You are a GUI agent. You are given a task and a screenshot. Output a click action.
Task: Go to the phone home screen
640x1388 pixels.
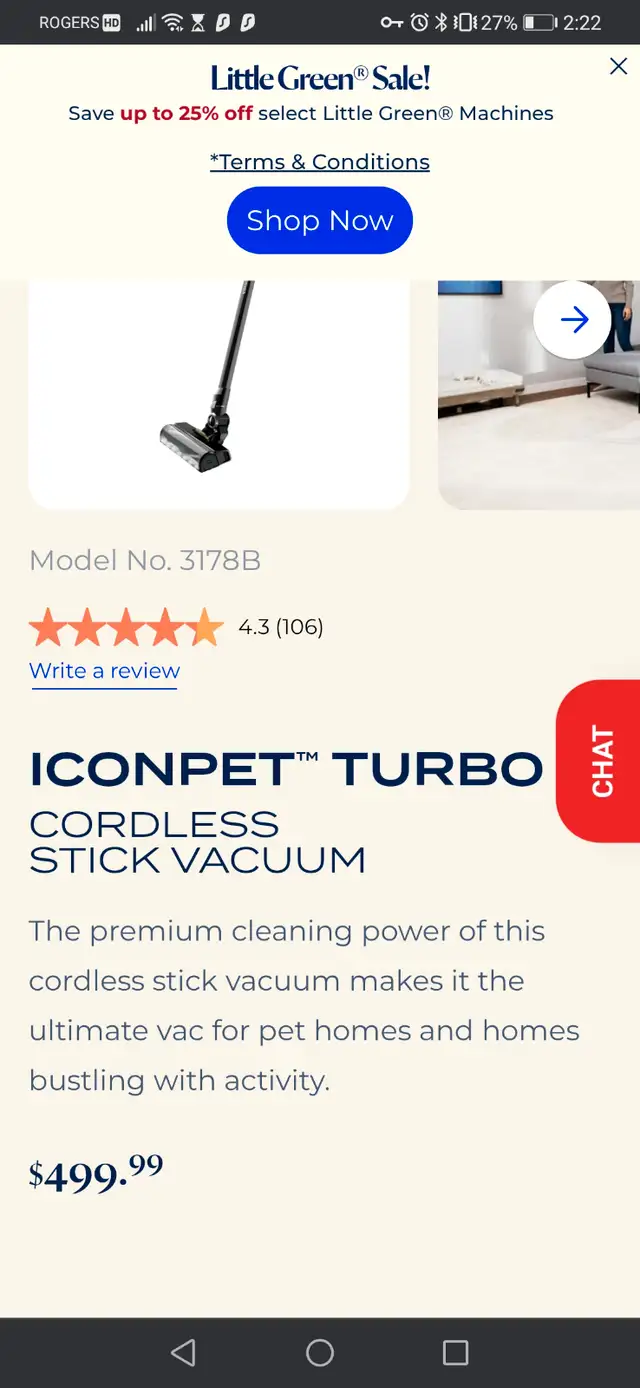[x=320, y=1353]
